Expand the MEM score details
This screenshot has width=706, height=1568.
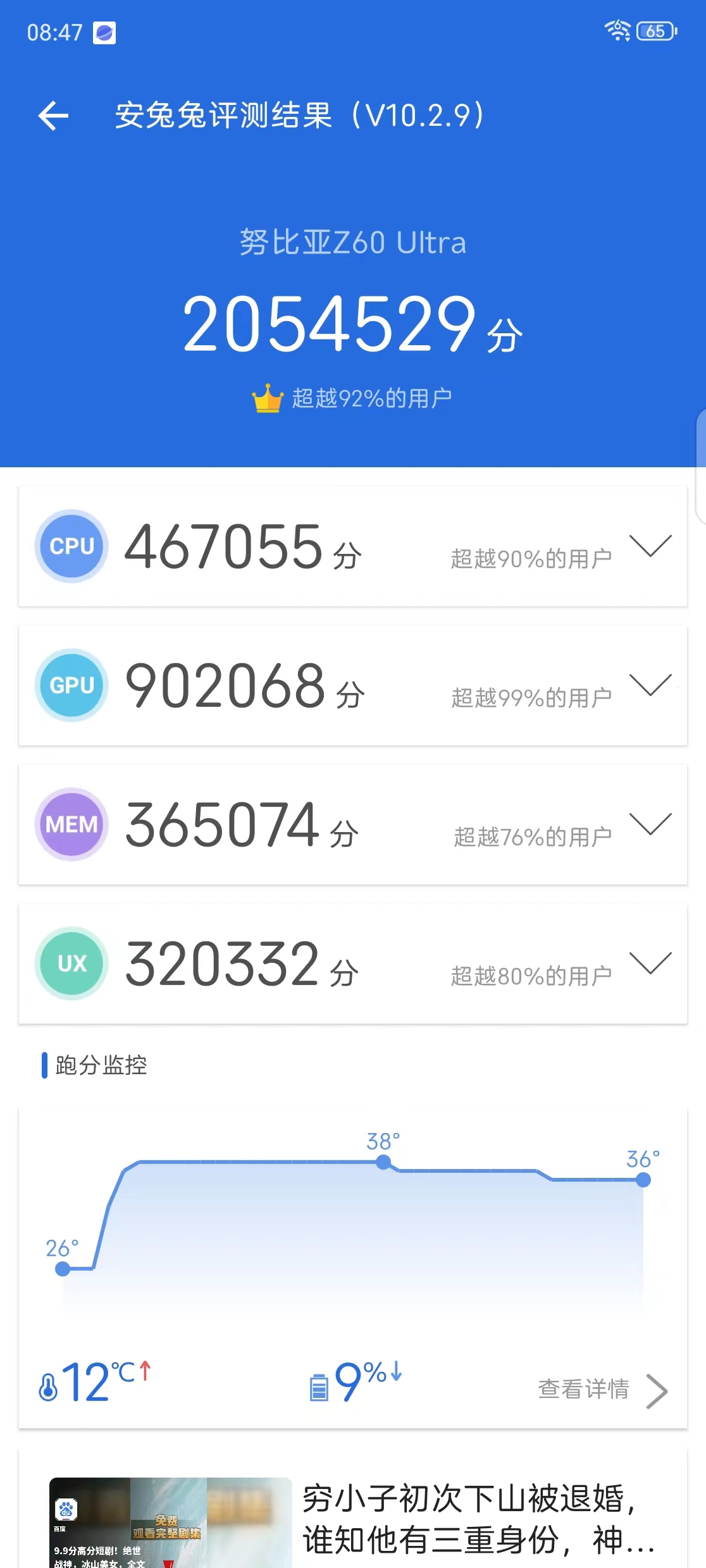click(x=650, y=824)
